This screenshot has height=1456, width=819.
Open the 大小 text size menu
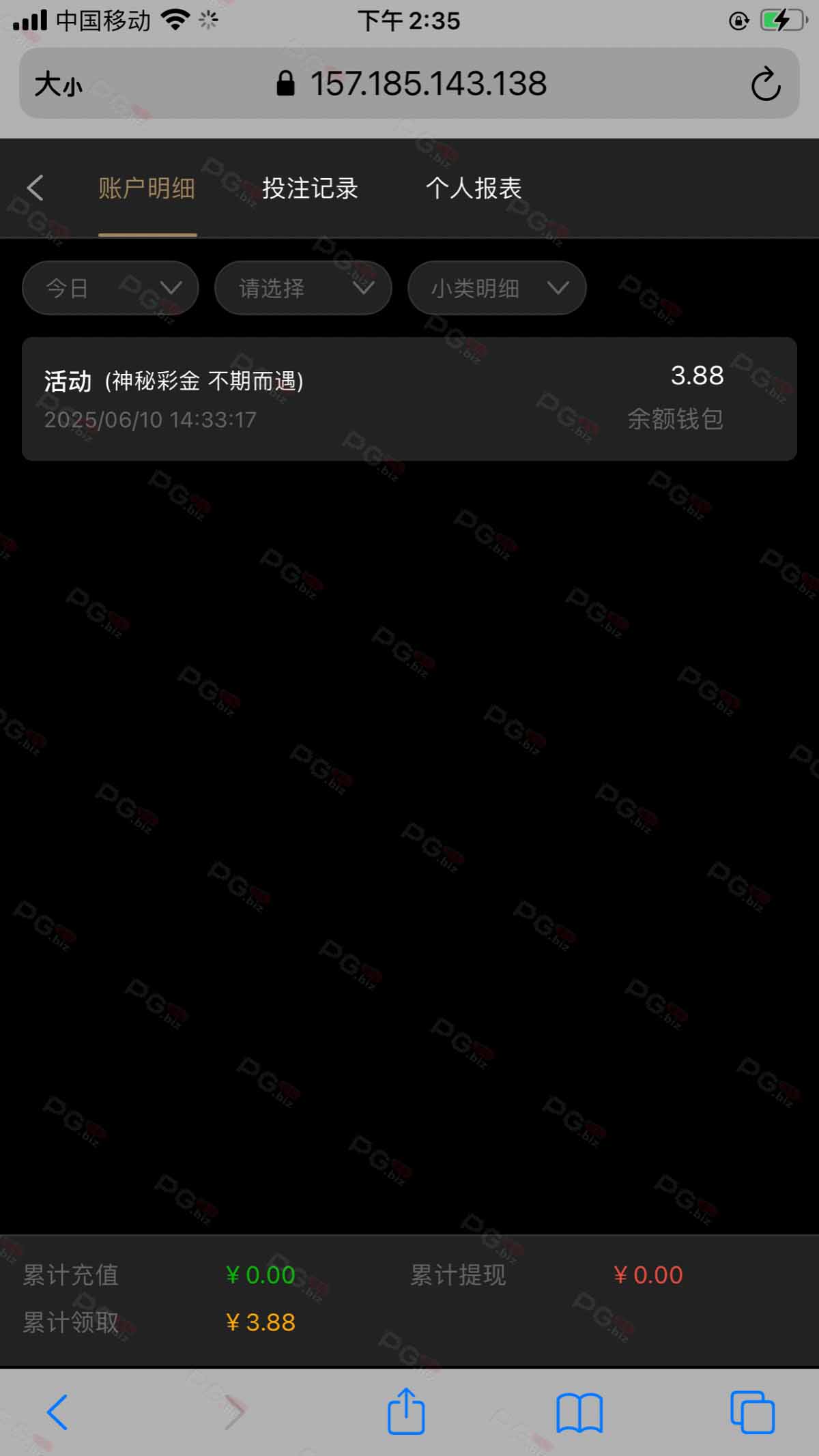click(x=58, y=85)
